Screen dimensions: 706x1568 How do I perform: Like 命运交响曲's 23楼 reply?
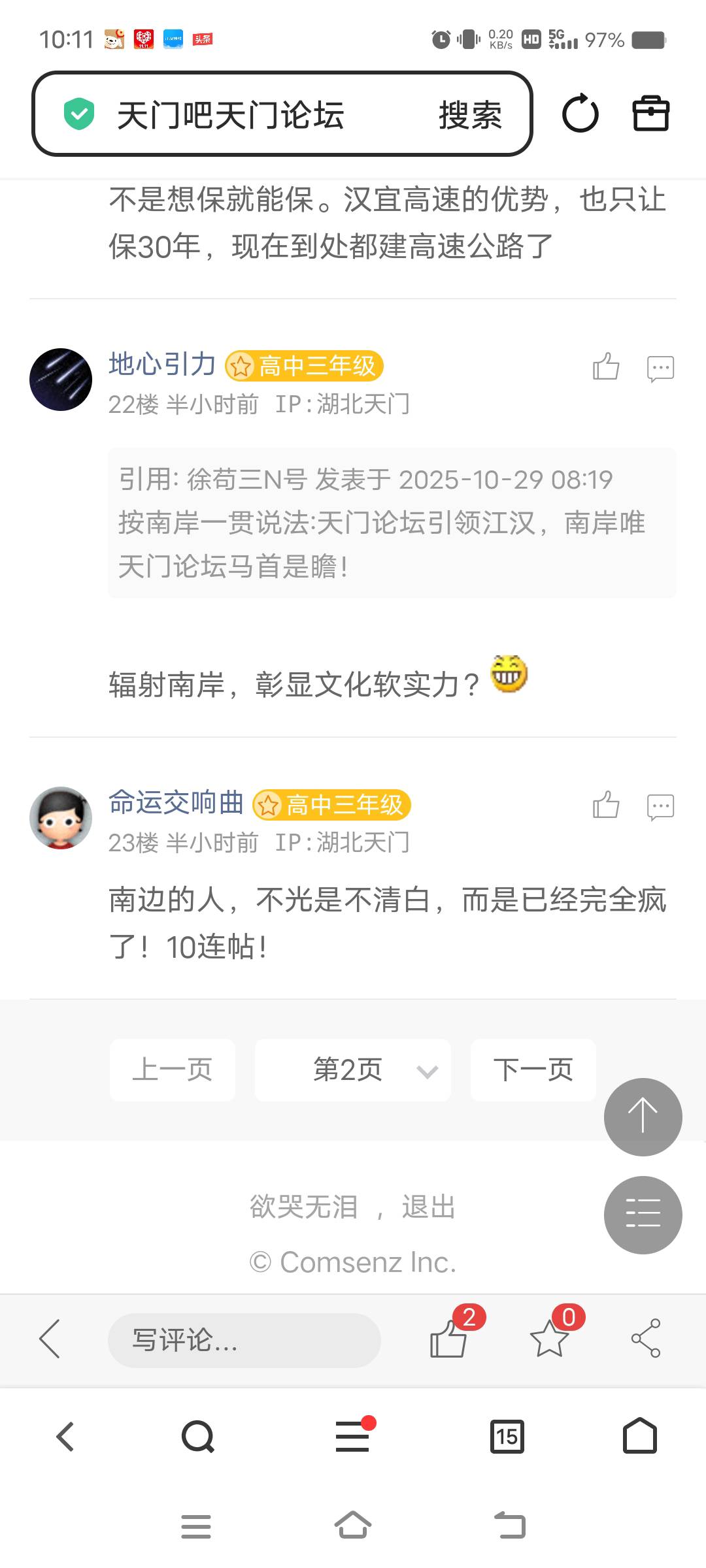tap(606, 806)
